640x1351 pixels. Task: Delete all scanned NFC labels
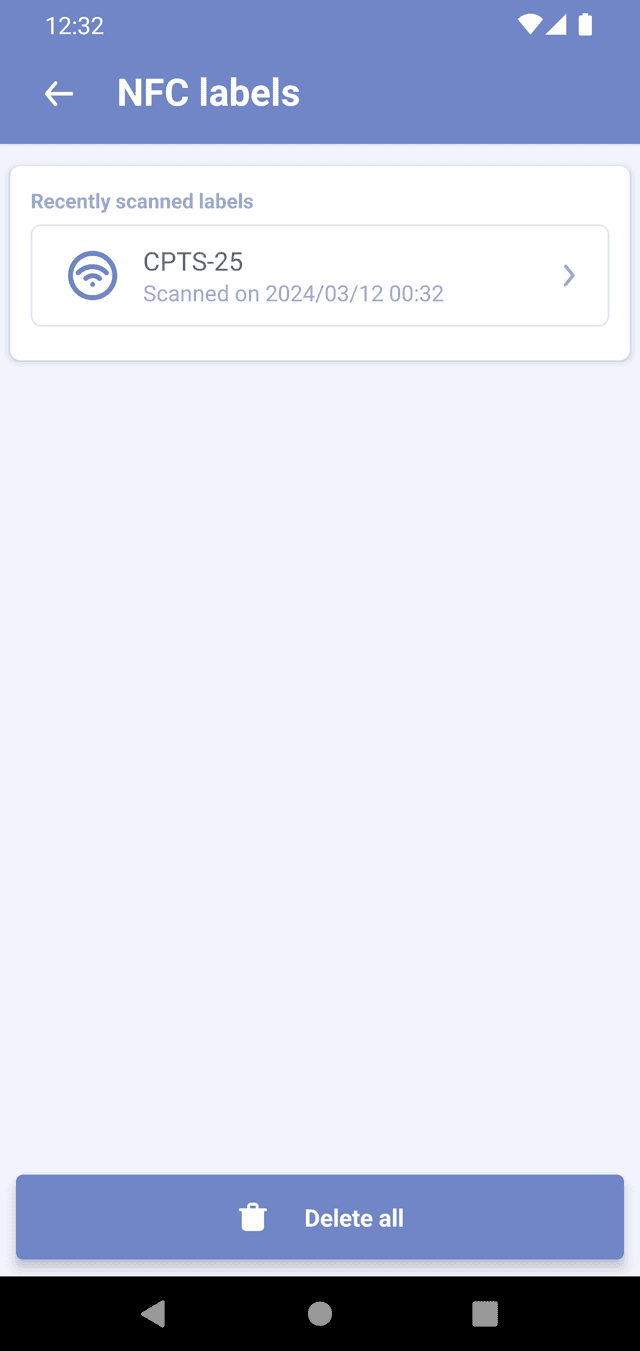pyautogui.click(x=320, y=1217)
